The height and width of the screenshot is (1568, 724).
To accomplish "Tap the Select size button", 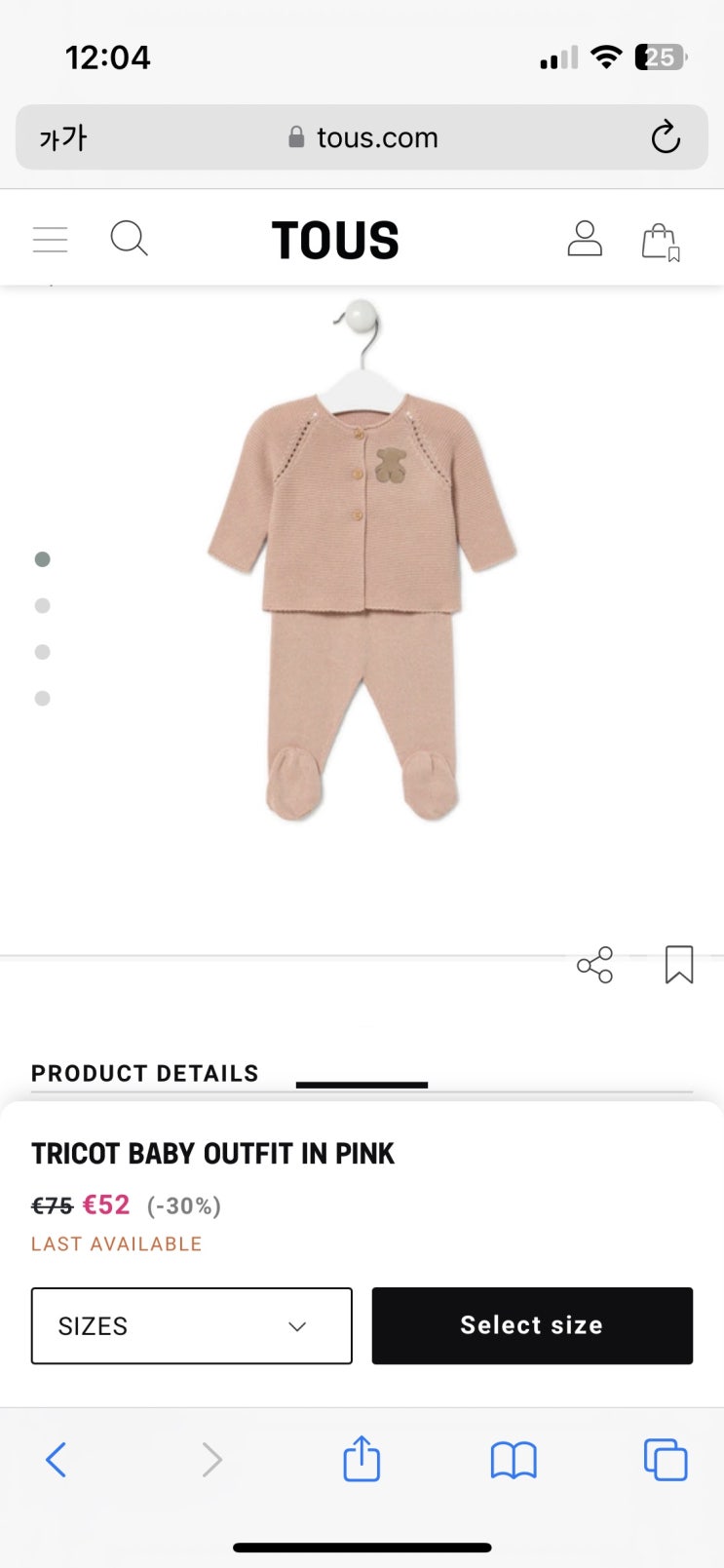I will 532,1325.
